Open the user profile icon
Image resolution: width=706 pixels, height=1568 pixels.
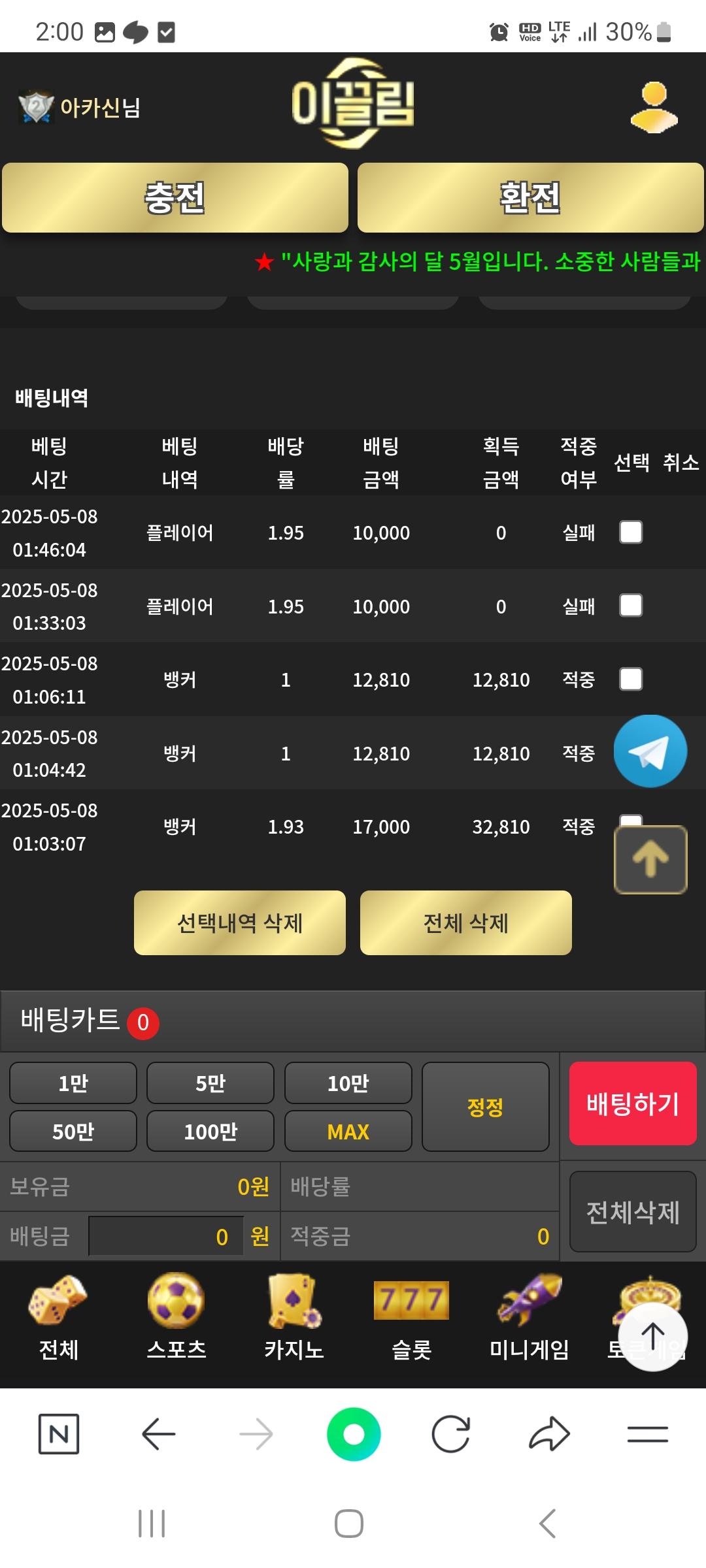(654, 107)
